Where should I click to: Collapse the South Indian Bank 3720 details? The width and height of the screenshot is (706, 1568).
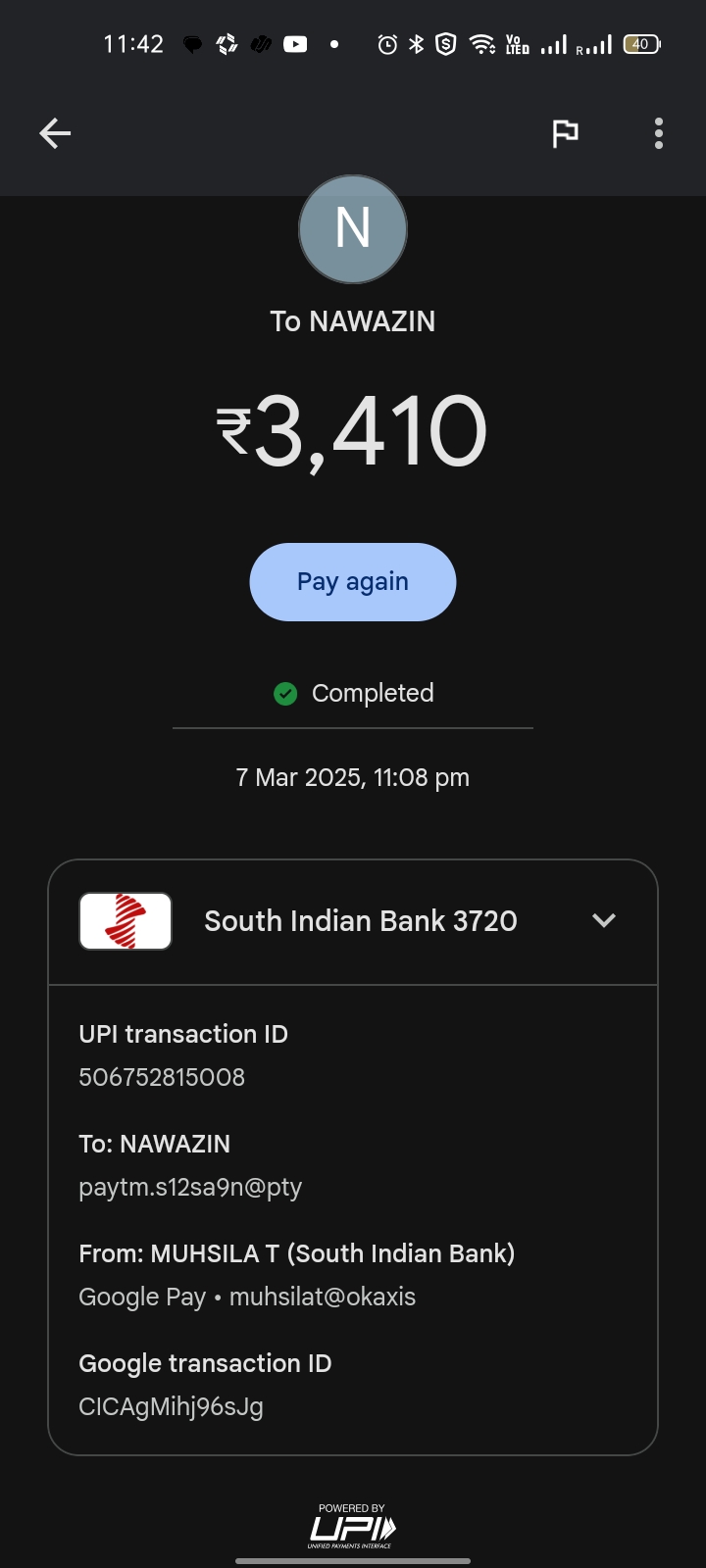(x=604, y=920)
